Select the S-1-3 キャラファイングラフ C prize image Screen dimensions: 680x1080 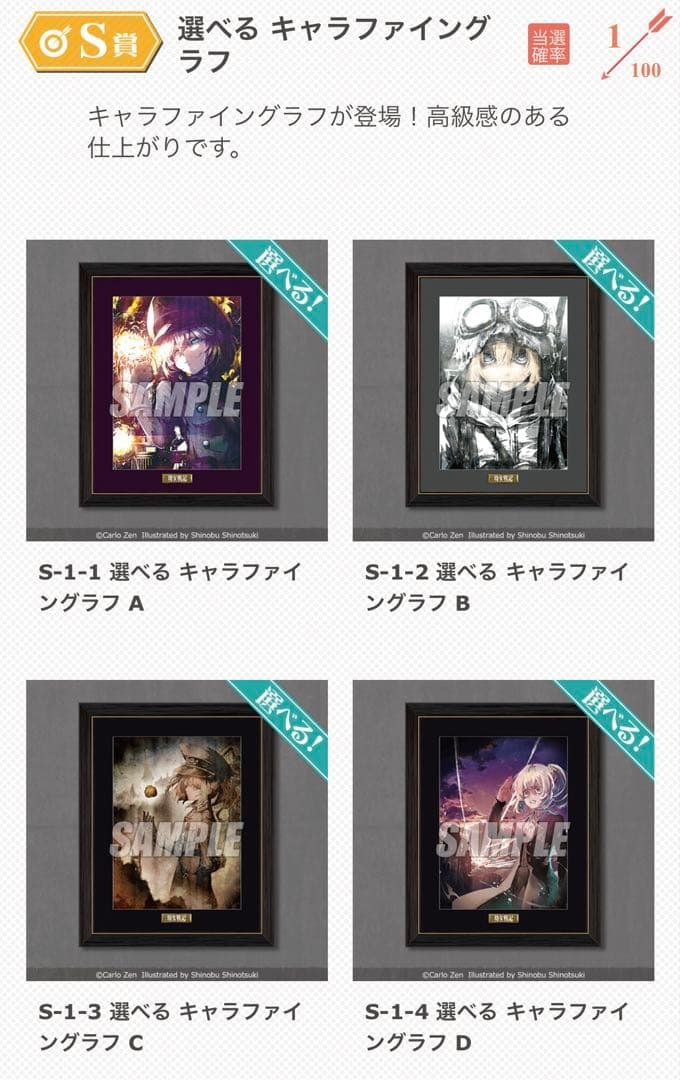click(177, 830)
